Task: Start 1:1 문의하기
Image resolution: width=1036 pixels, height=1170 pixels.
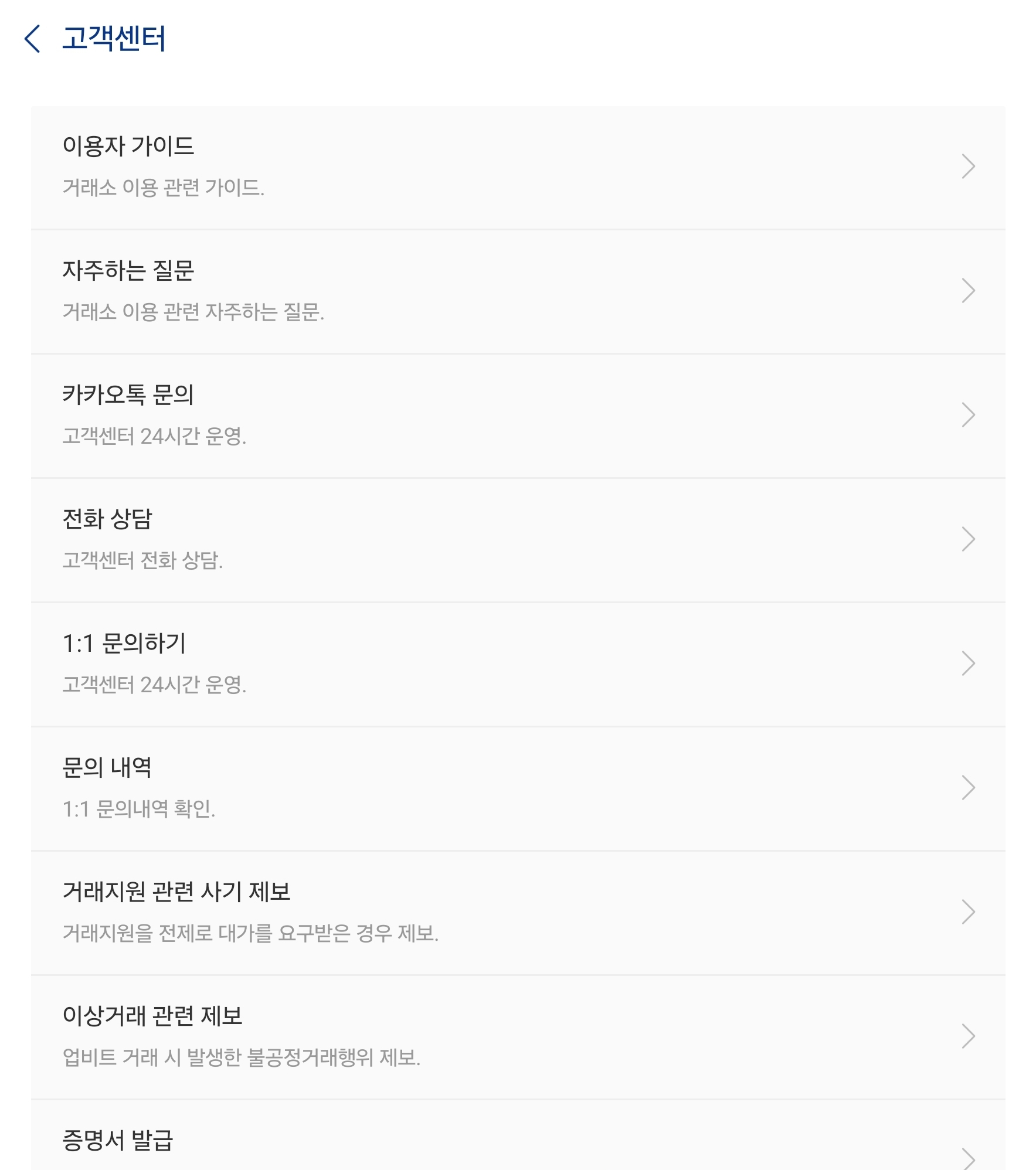Action: (518, 664)
